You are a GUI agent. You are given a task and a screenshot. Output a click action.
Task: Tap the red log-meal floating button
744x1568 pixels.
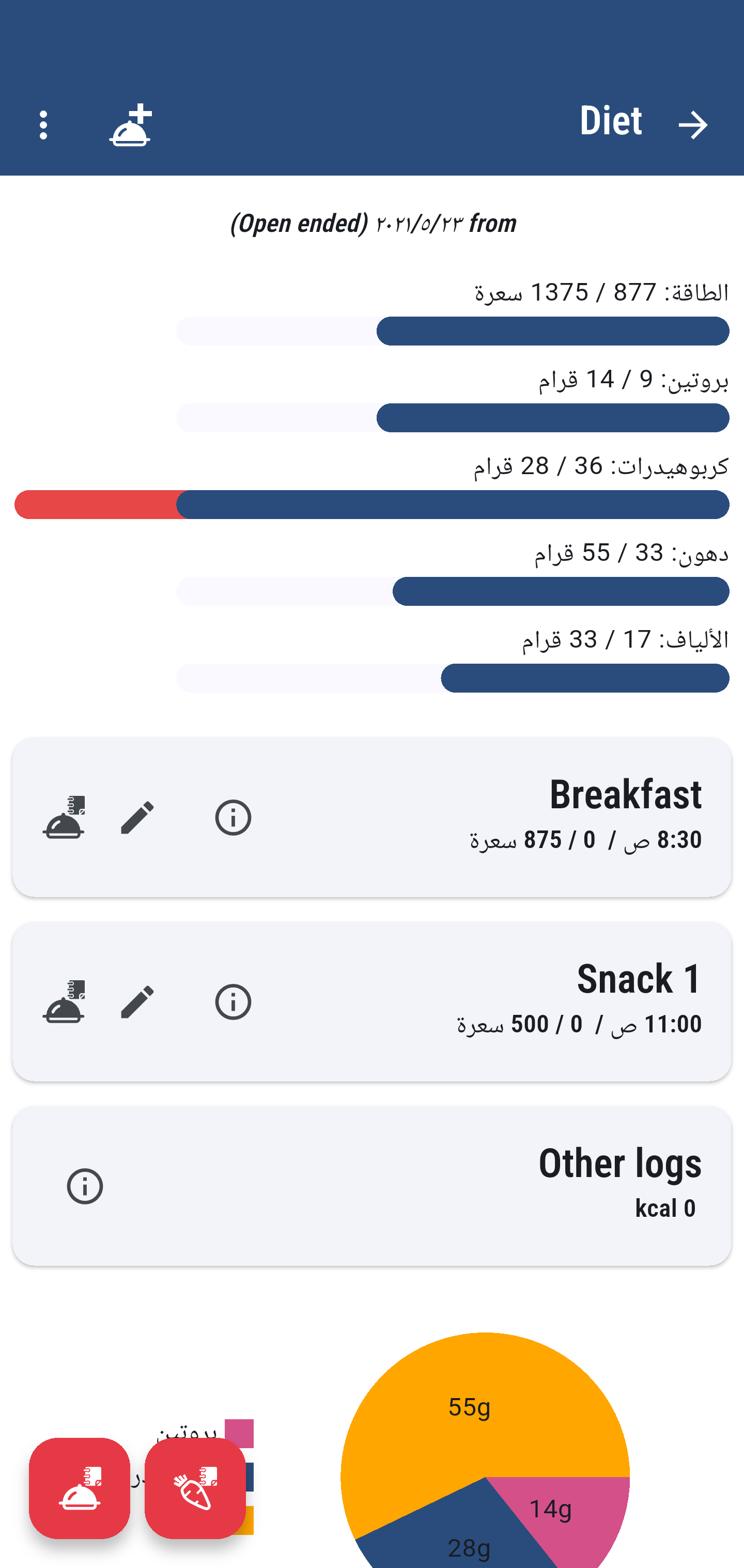(80, 1487)
